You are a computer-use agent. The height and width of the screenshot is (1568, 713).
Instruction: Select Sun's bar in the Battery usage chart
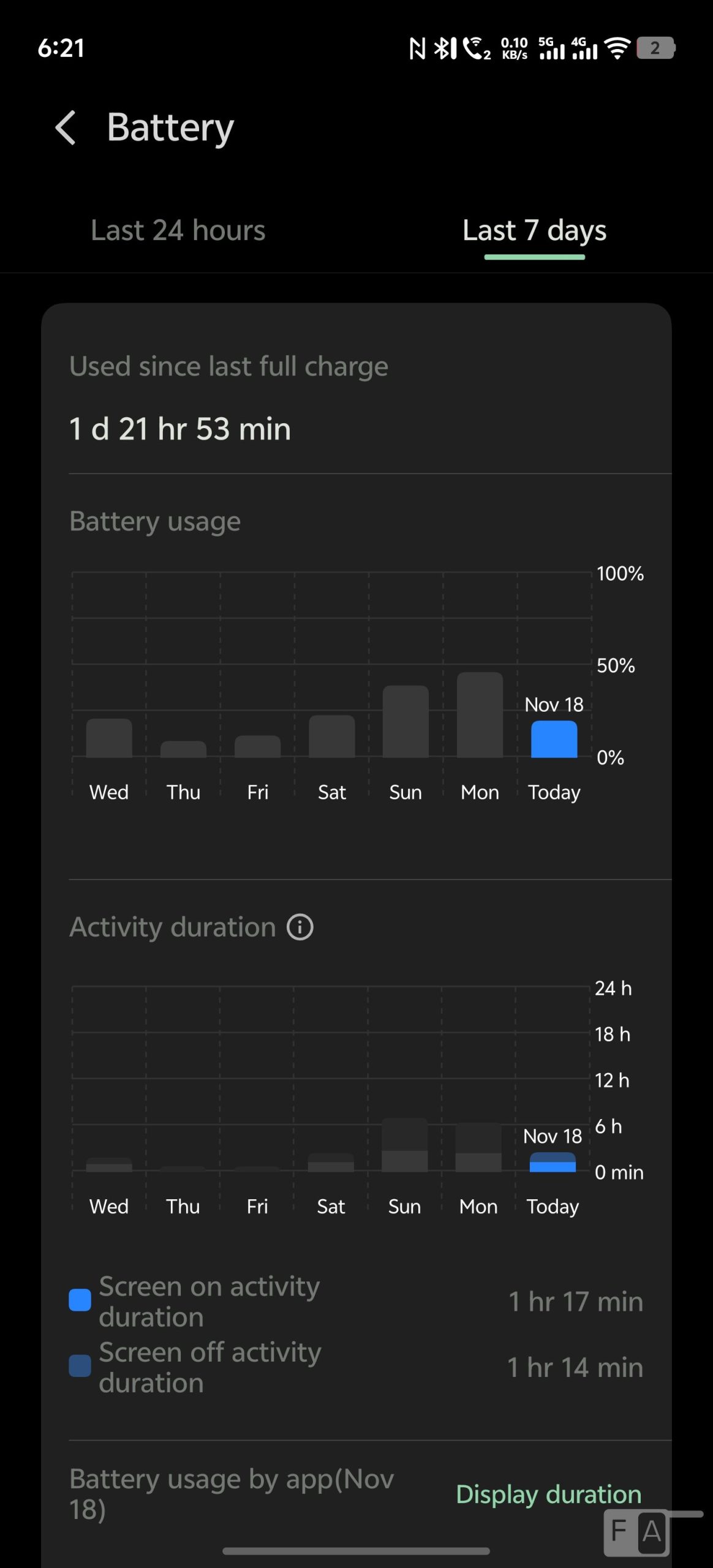click(x=406, y=722)
